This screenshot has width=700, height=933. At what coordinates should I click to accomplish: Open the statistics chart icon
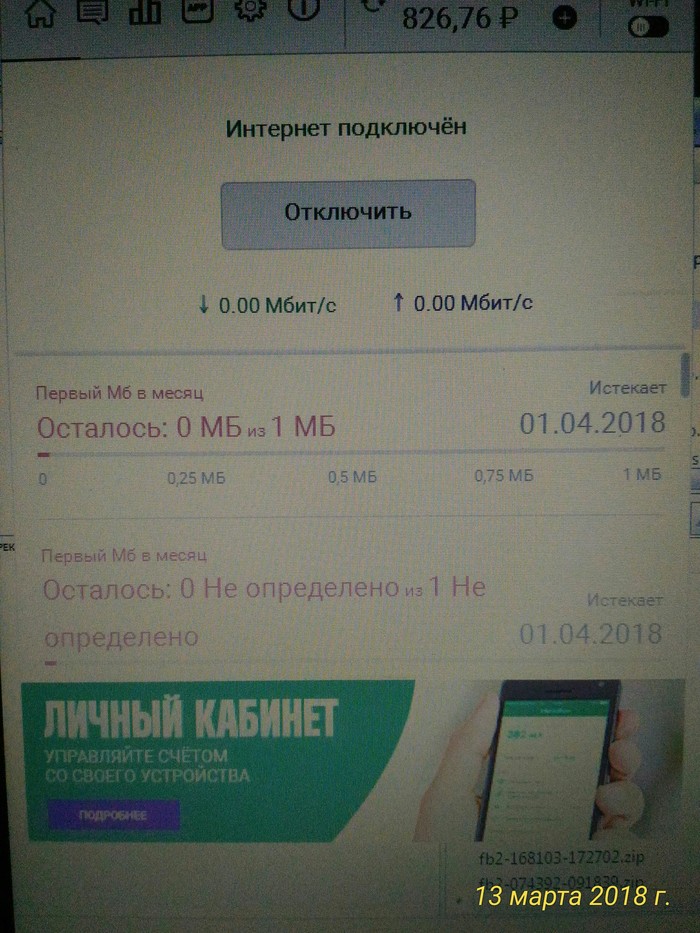click(x=147, y=11)
